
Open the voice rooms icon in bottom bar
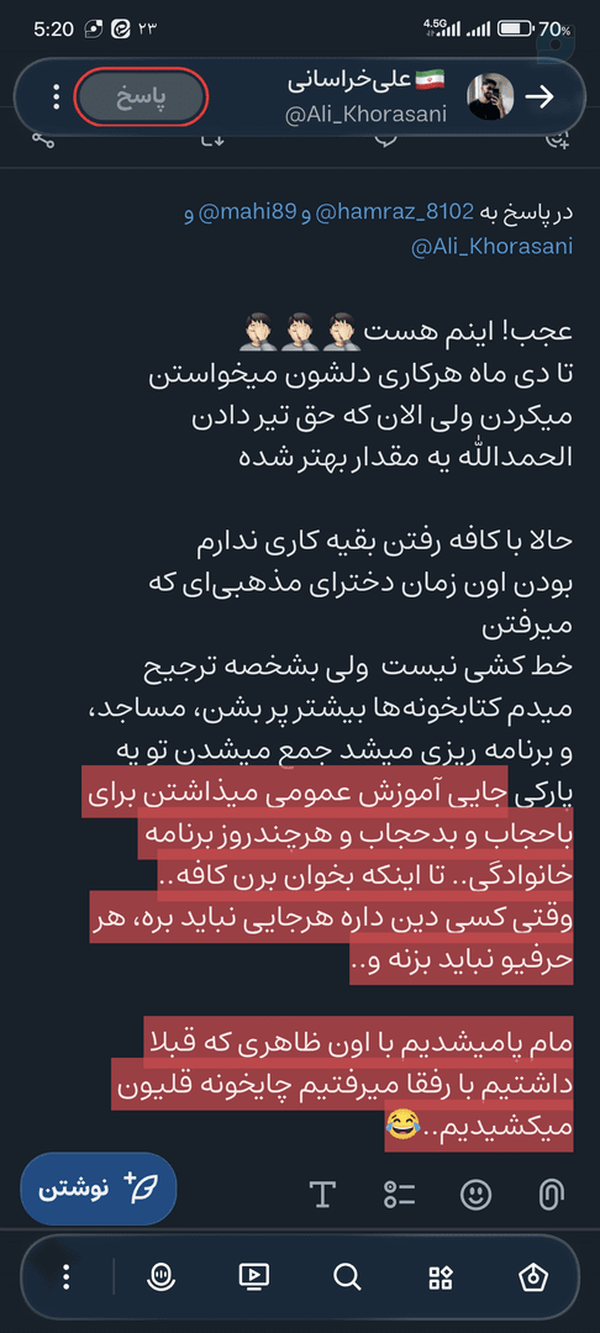pos(161,1276)
